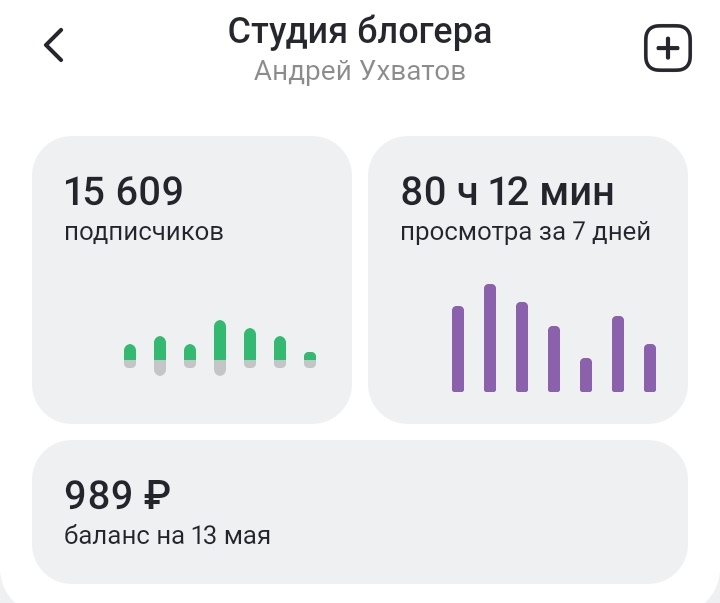Image resolution: width=720 pixels, height=603 pixels.
Task: Open the 989 ₽ баланс card
Action: [360, 512]
